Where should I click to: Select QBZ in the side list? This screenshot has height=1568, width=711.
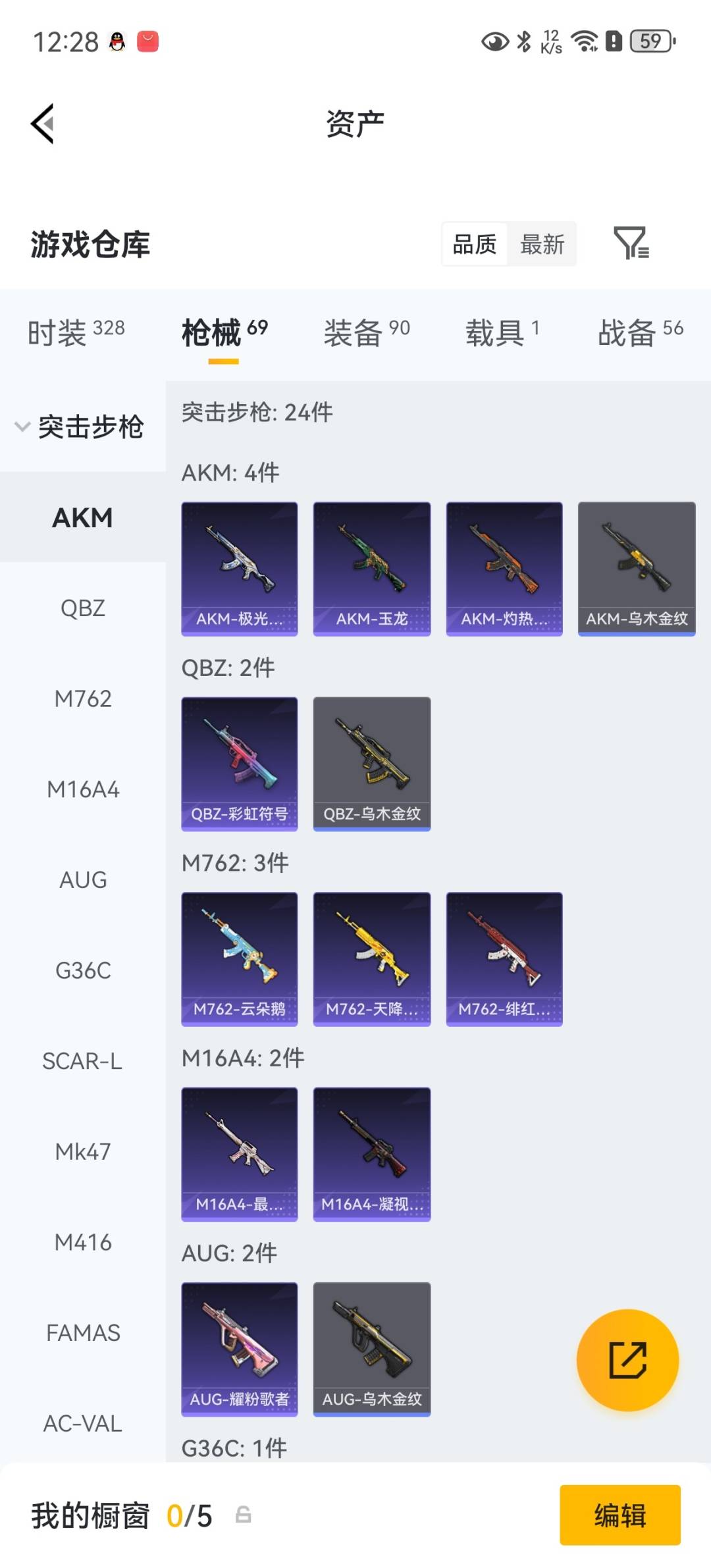pyautogui.click(x=83, y=608)
